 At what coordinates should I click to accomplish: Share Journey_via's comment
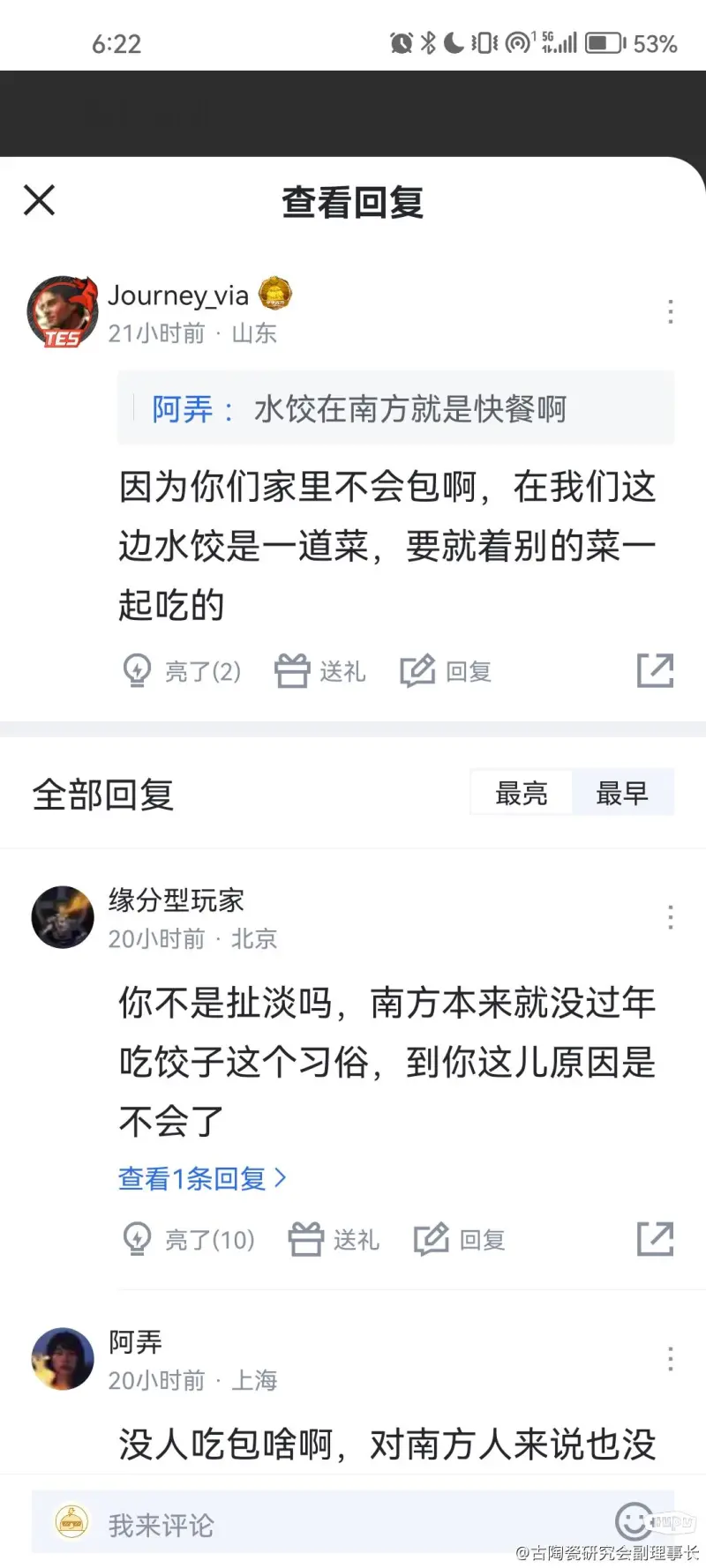655,671
